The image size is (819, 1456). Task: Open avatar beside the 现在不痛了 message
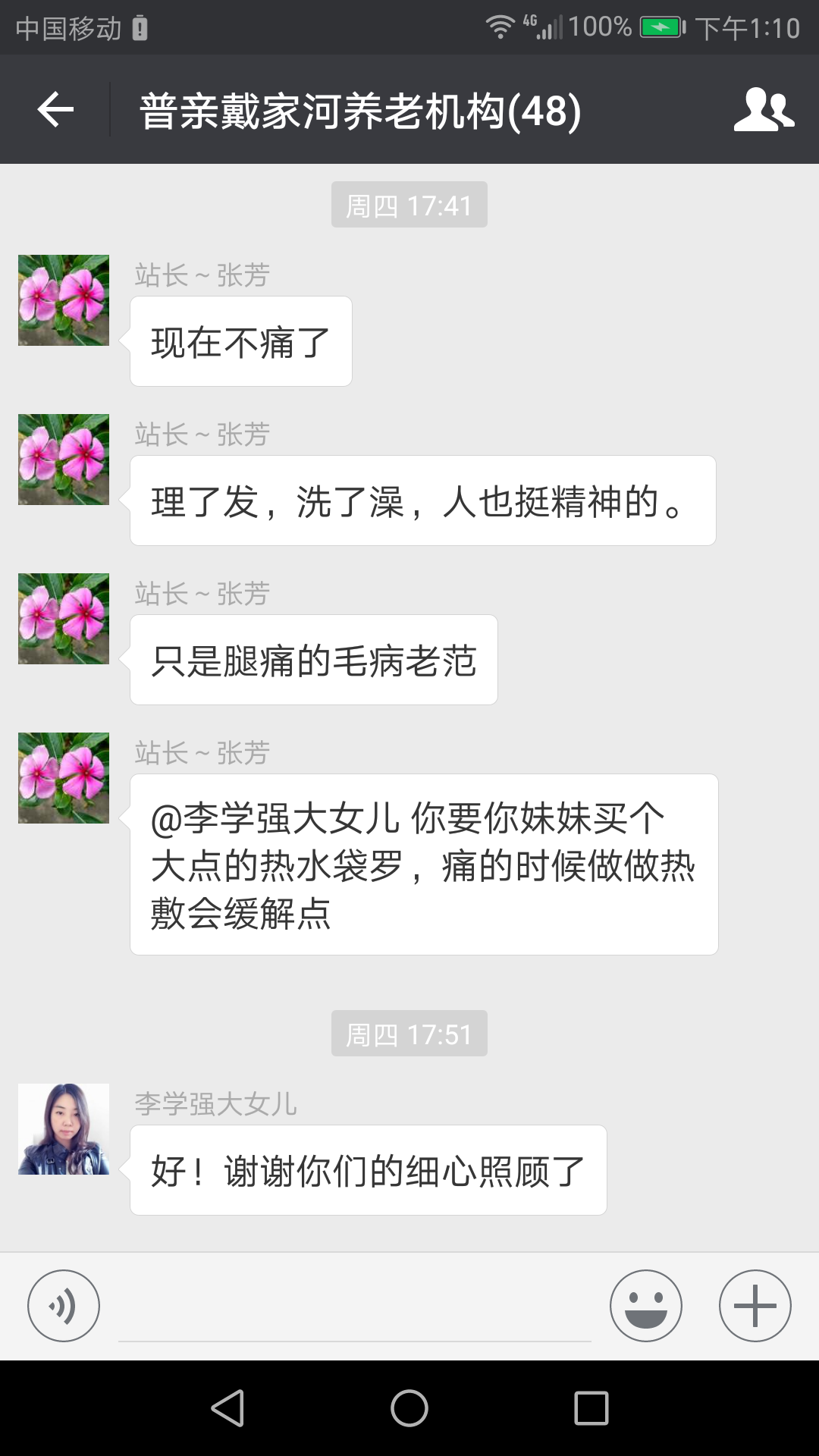64,300
